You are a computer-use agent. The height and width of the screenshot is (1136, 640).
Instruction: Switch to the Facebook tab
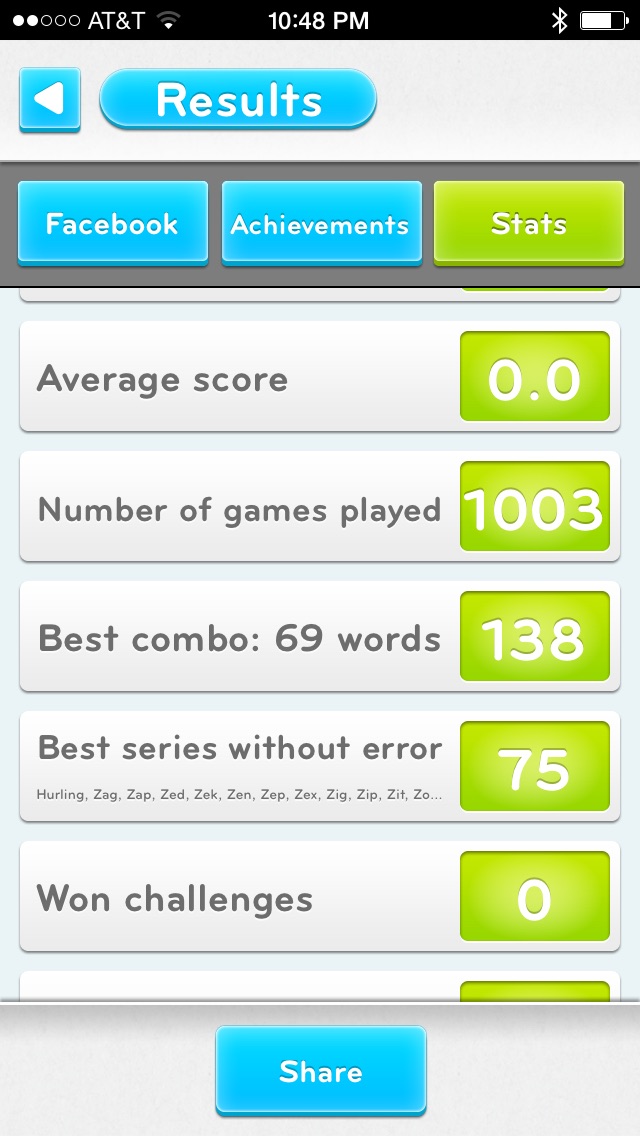click(113, 223)
